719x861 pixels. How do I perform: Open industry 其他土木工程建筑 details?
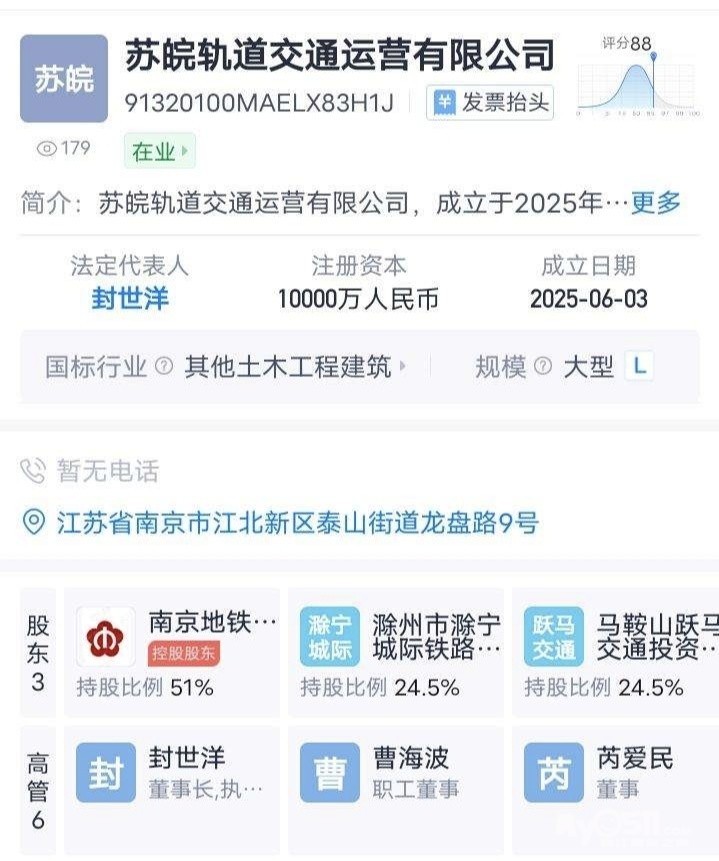click(294, 367)
